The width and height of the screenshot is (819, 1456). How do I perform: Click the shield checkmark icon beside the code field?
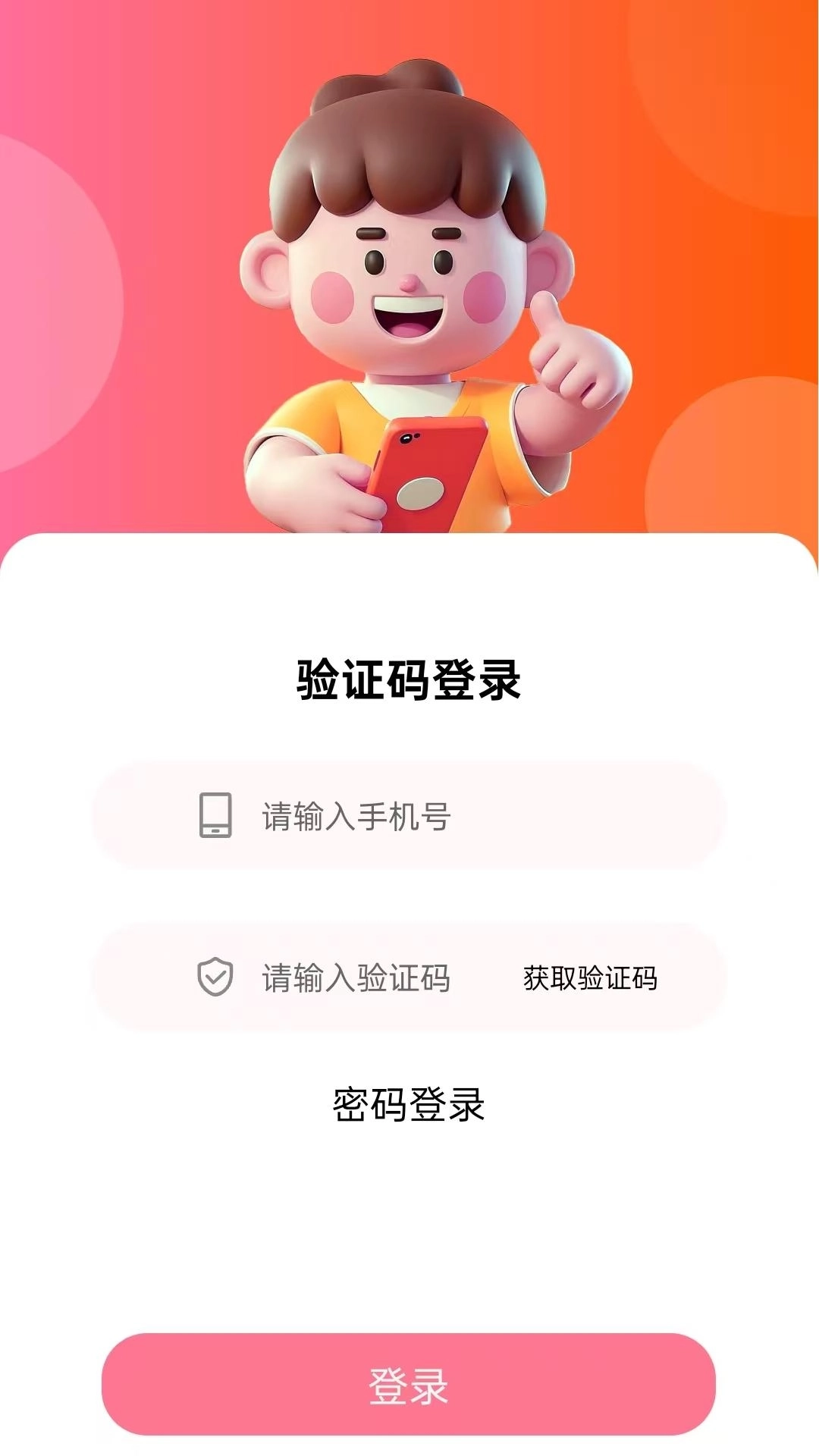pyautogui.click(x=216, y=978)
